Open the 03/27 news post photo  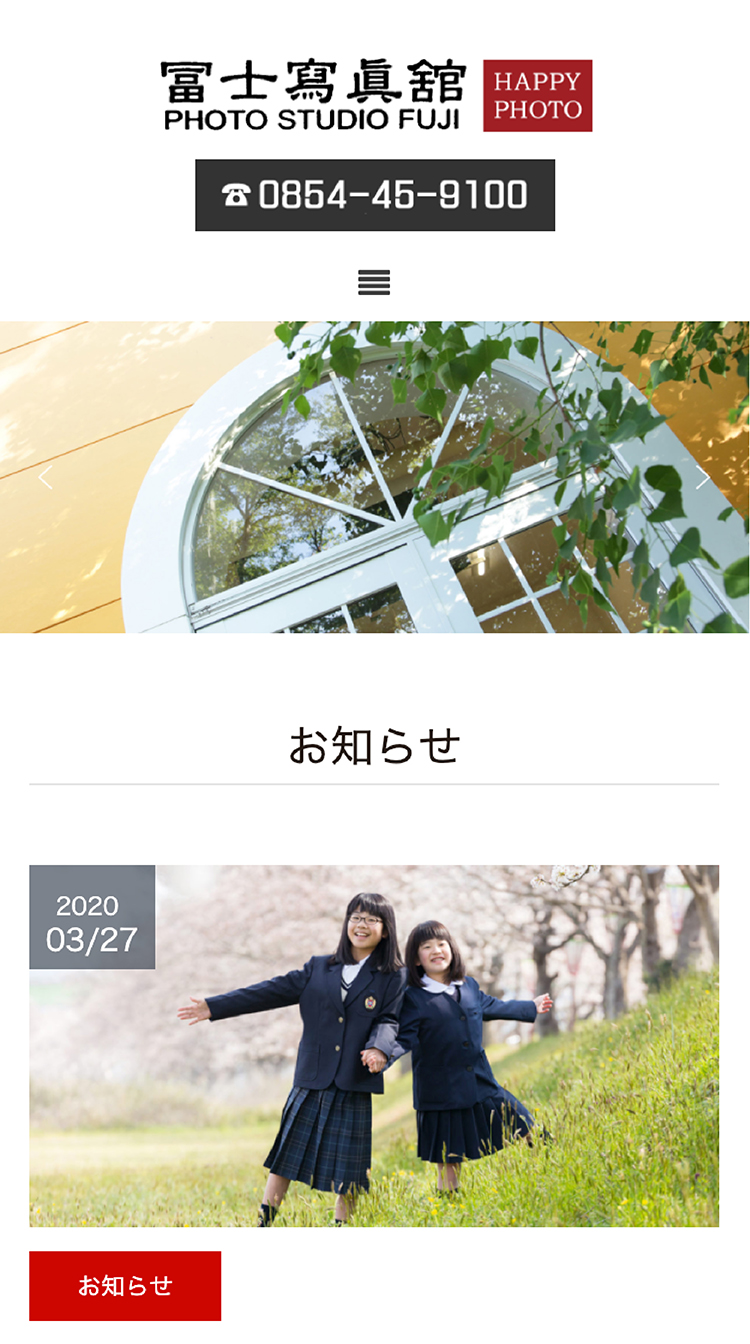tap(374, 1045)
